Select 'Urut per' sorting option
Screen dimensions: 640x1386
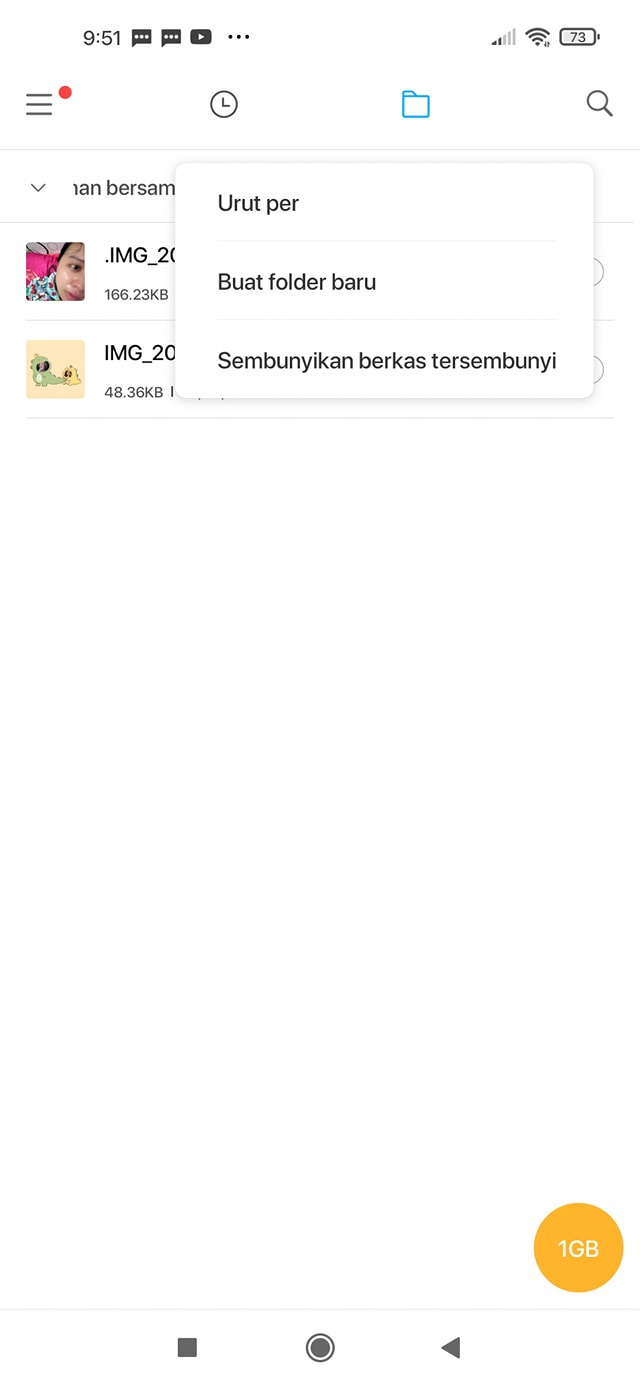259,203
